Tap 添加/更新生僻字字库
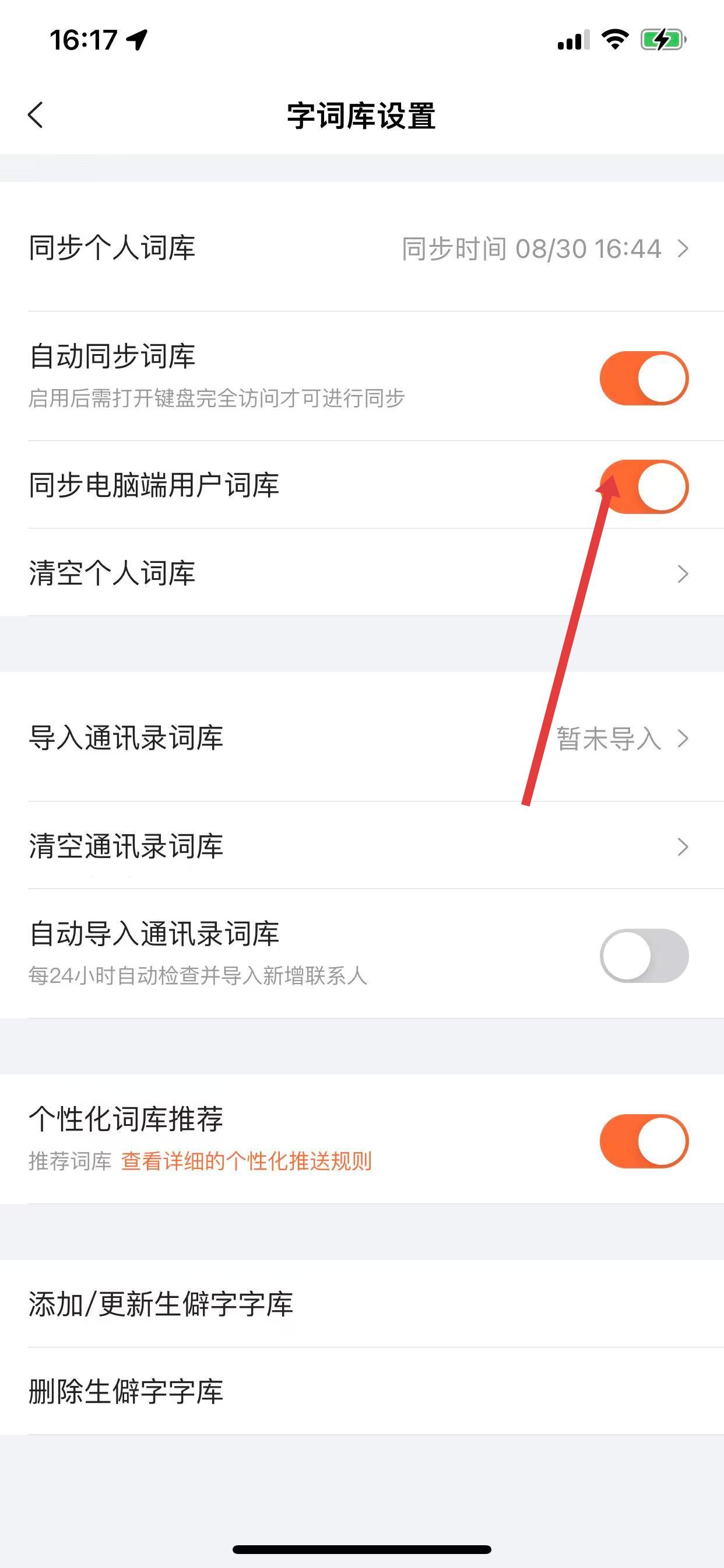The image size is (724, 1568). (361, 1304)
